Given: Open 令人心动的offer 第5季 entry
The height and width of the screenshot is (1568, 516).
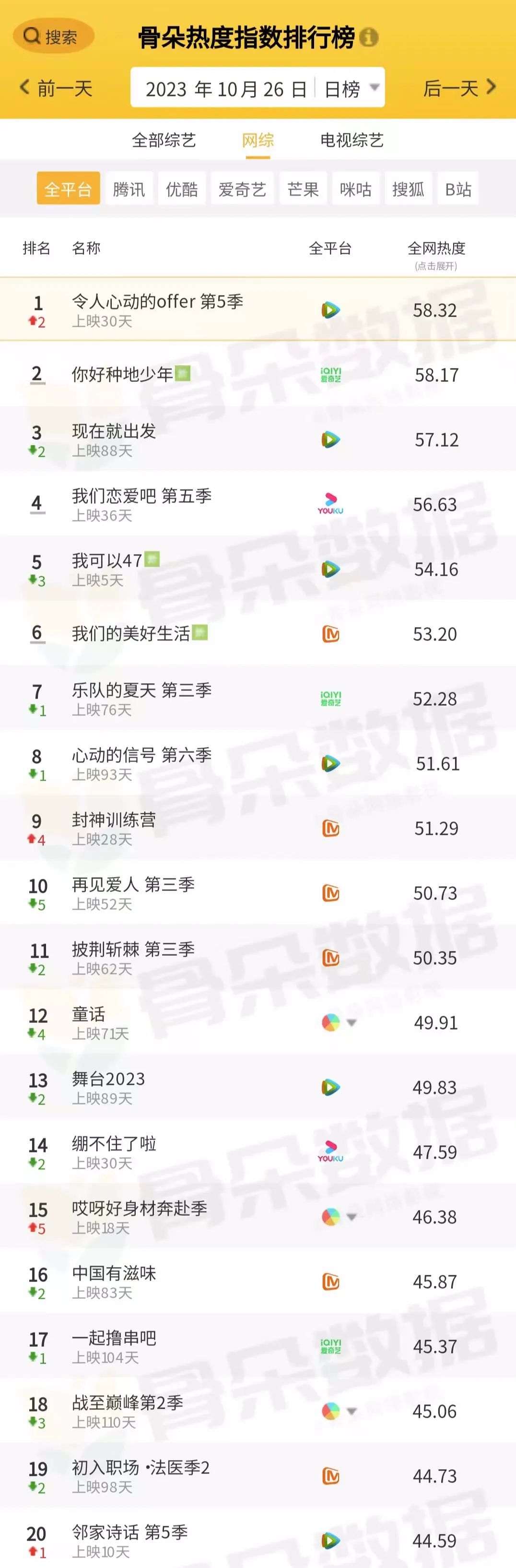Looking at the screenshot, I should 258,309.
